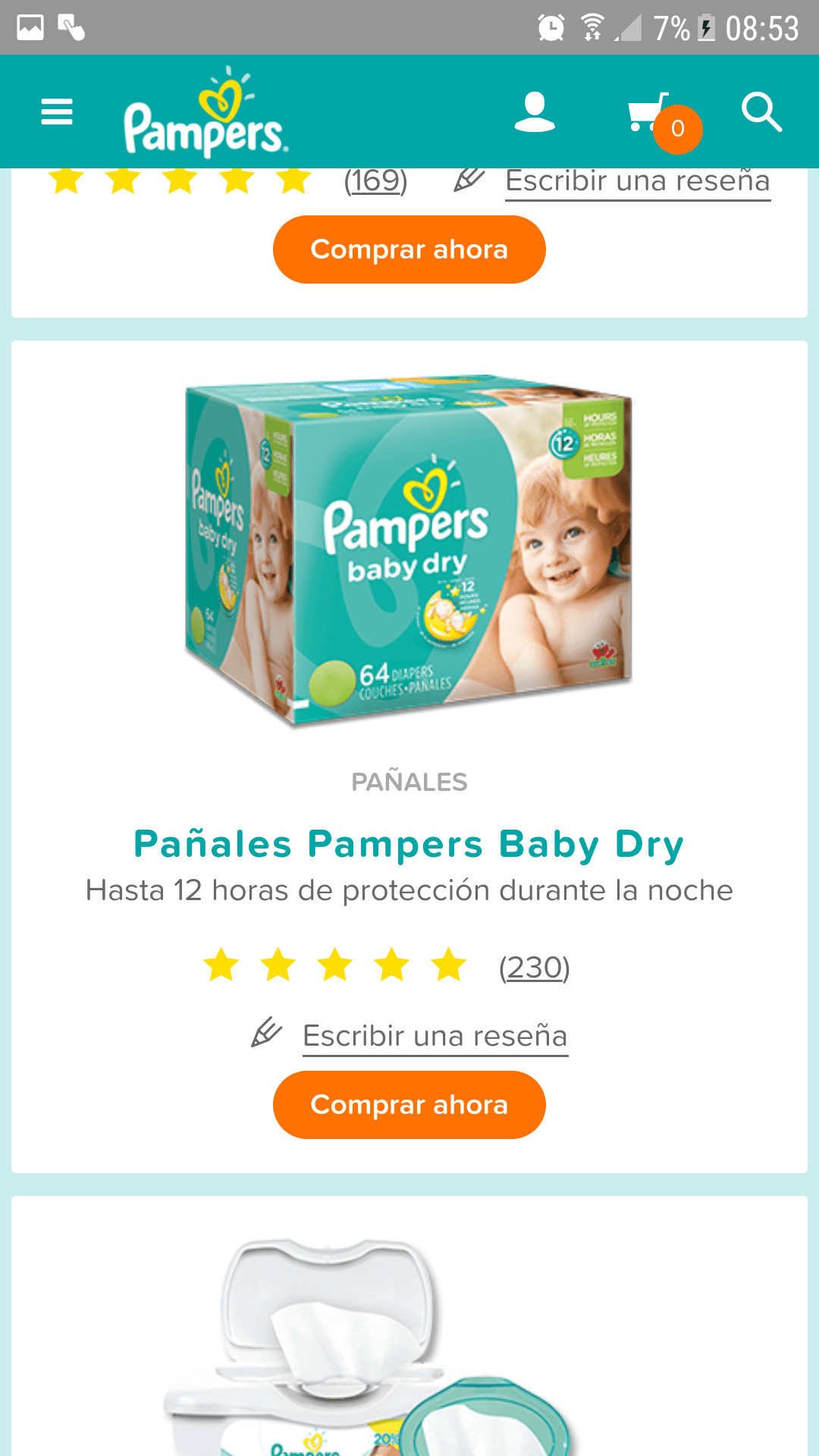Screen dimensions: 819x1456
Task: Tap Comprar ahora for Pampers Baby Dry
Action: point(409,1105)
